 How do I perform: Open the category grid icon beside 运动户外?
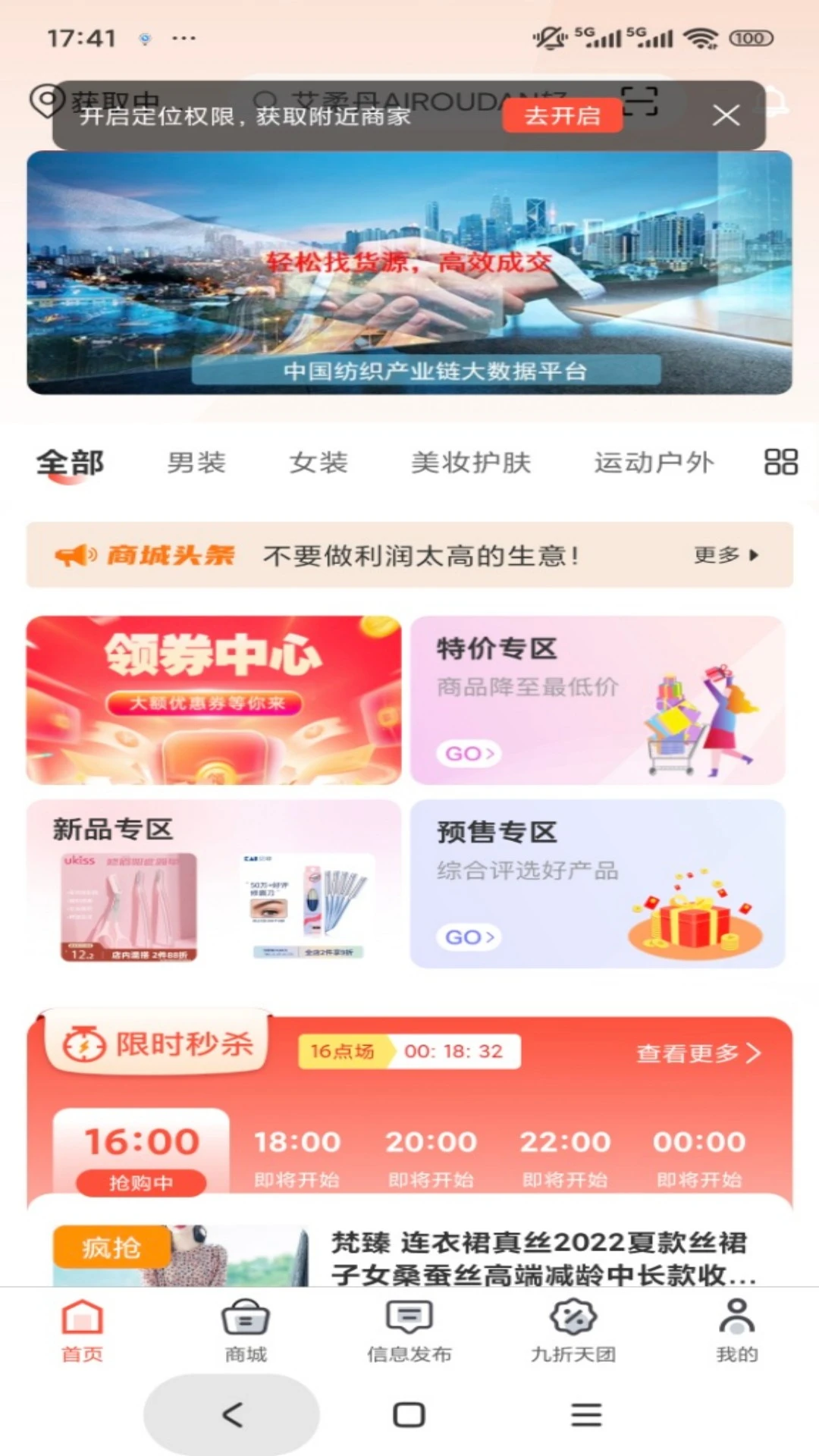(x=781, y=461)
